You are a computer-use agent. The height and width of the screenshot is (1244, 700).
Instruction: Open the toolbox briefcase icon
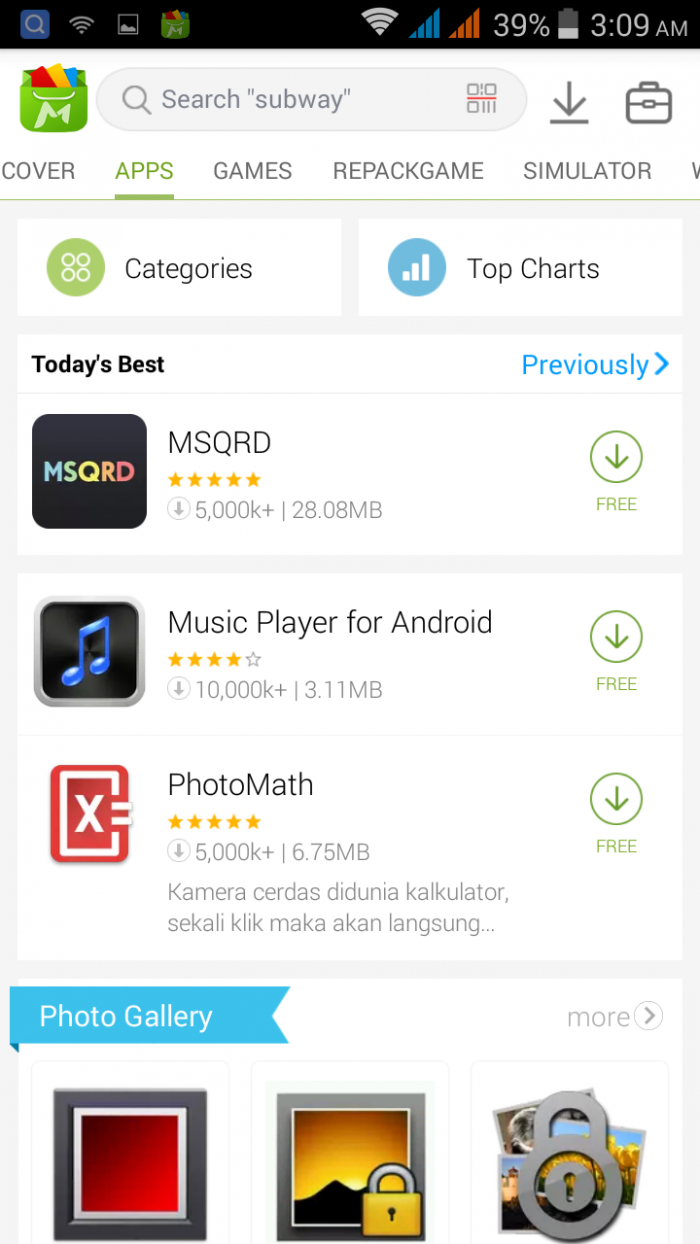click(x=648, y=102)
